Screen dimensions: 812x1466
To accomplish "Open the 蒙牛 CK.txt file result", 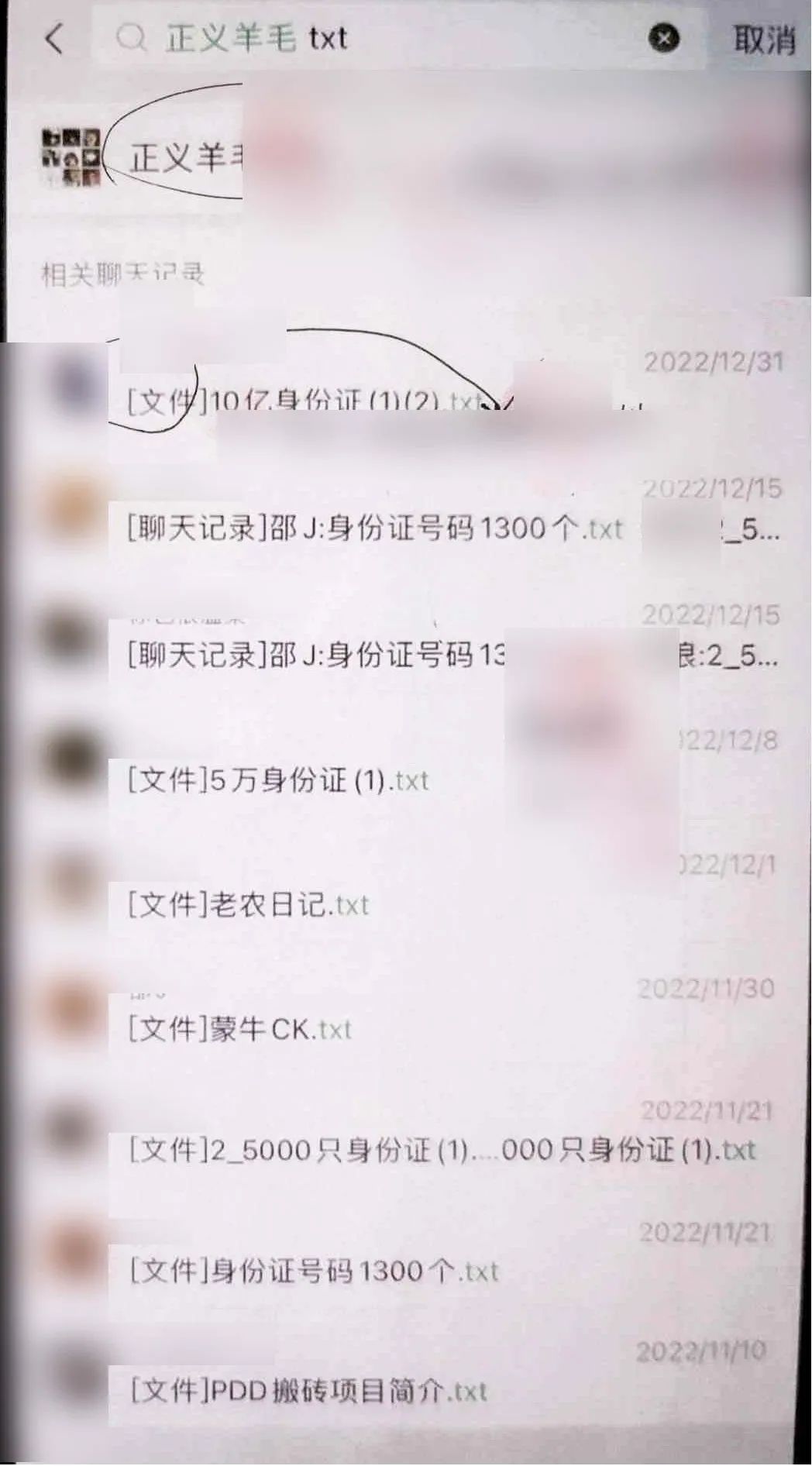I will pyautogui.click(x=240, y=1029).
